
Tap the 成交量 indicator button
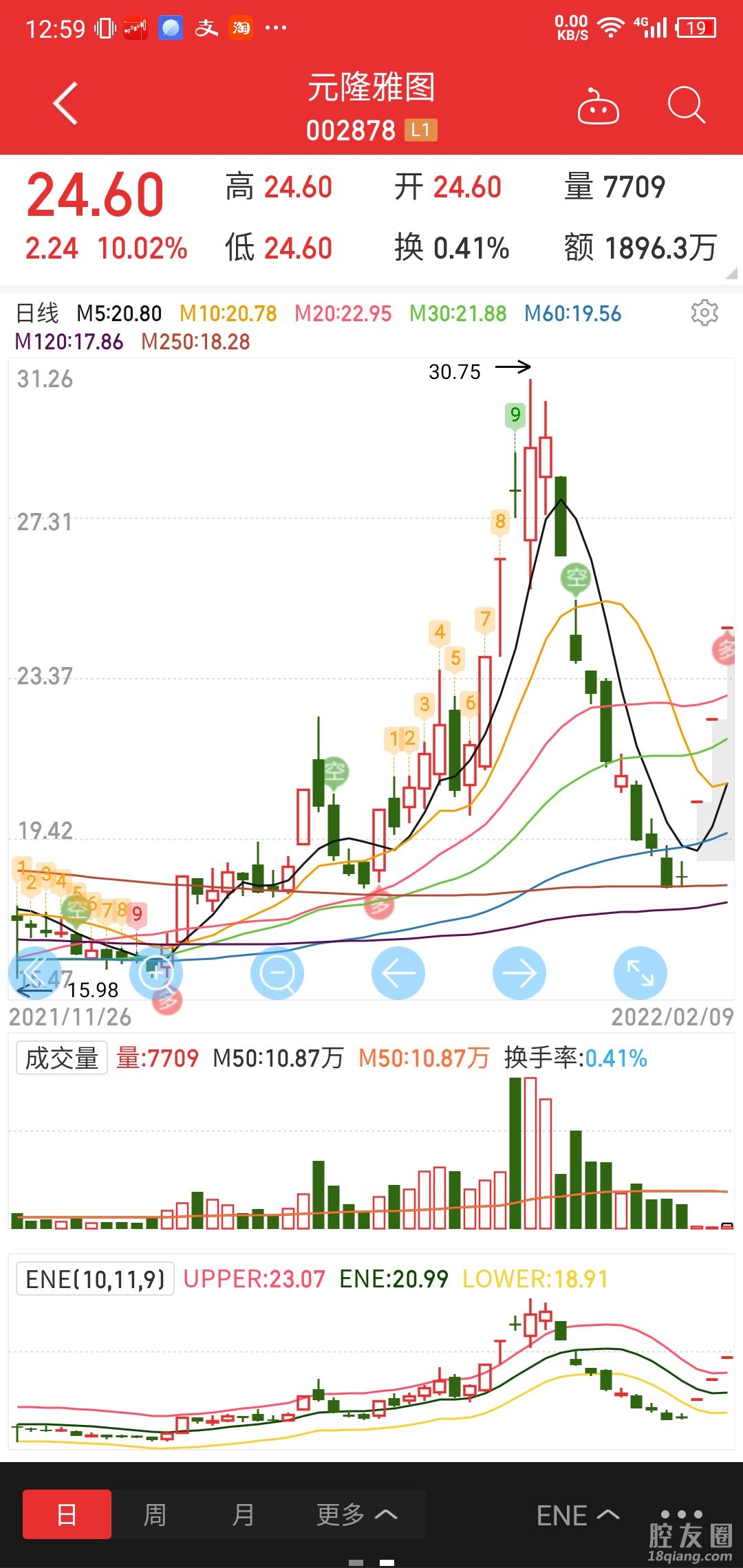coord(62,1058)
